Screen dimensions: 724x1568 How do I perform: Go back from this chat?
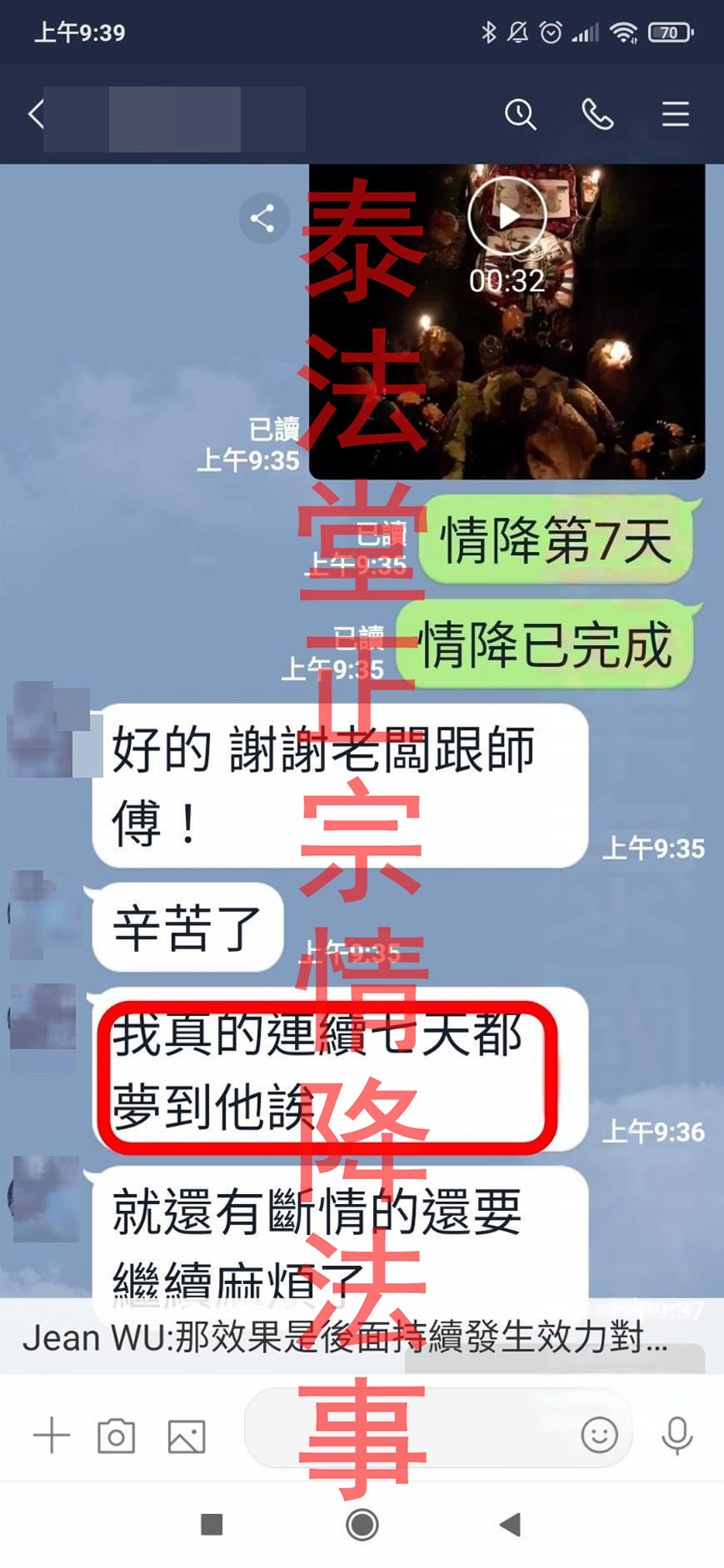[x=36, y=114]
